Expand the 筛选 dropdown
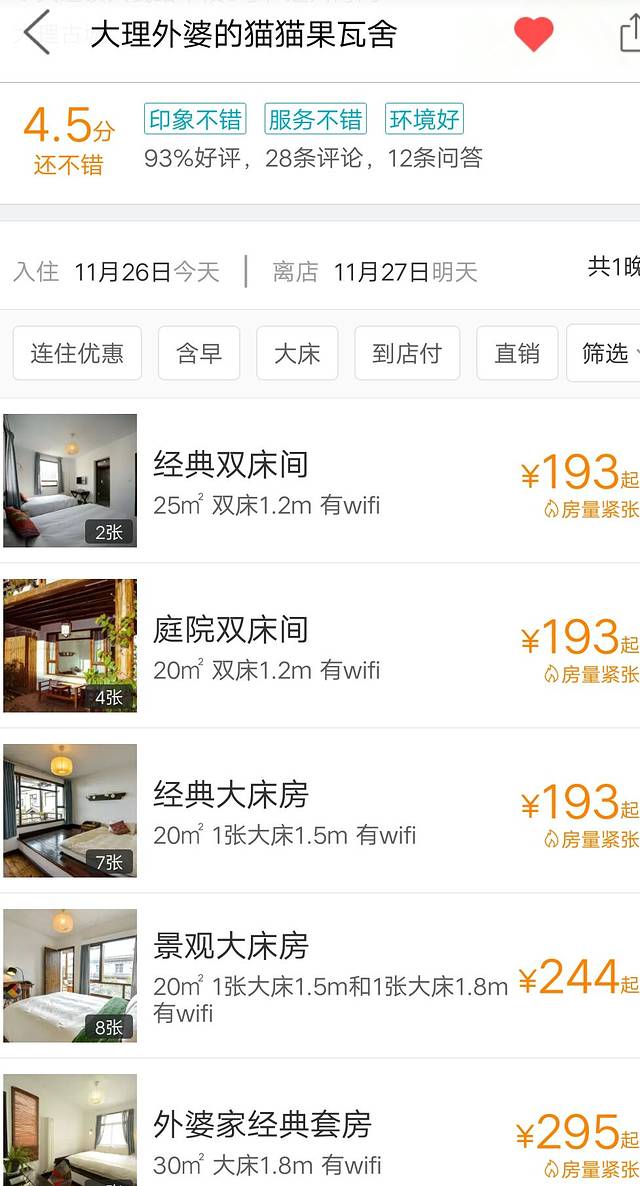Image resolution: width=640 pixels, height=1186 pixels. pyautogui.click(x=606, y=353)
